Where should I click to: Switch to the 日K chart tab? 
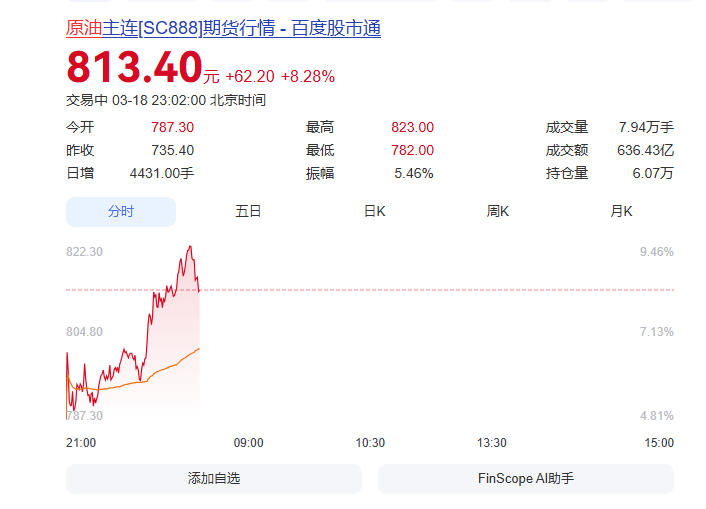374,212
